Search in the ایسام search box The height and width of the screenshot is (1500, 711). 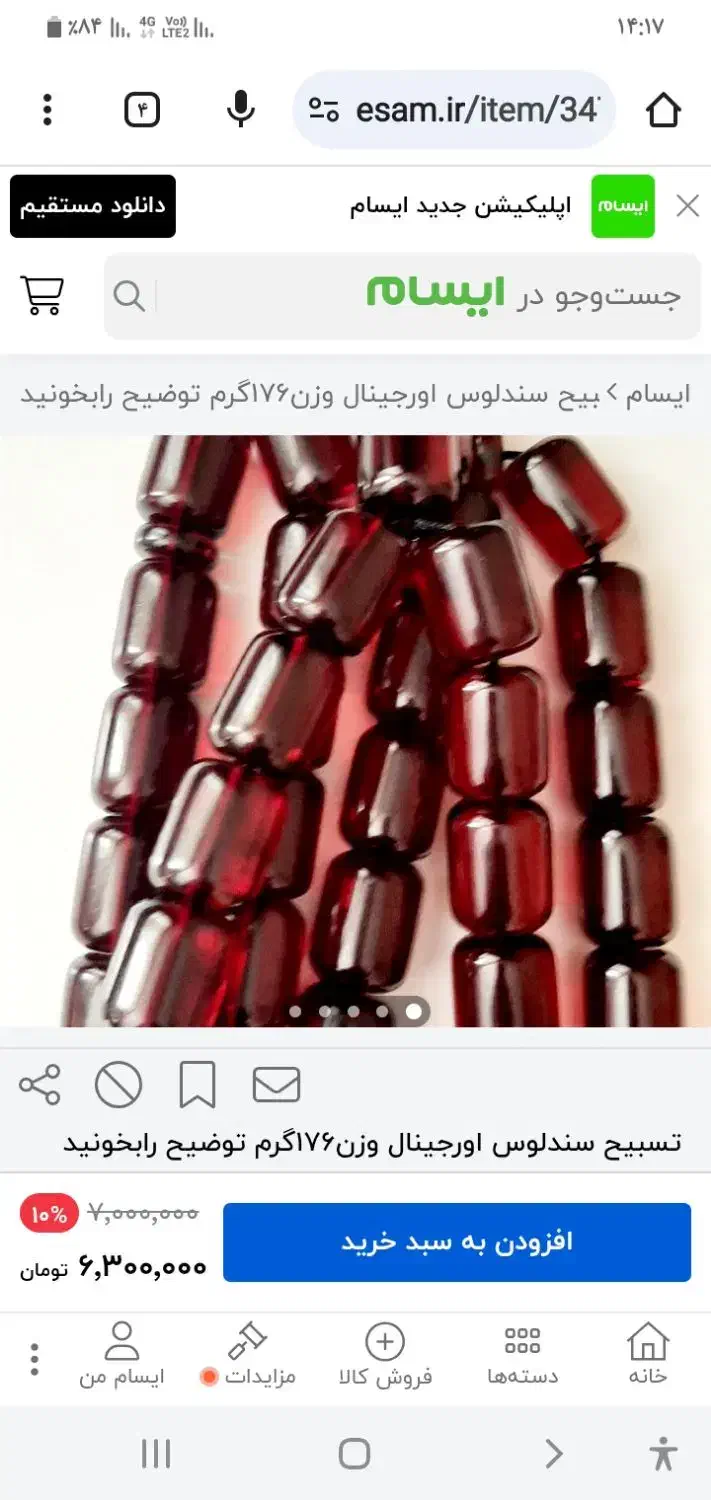click(420, 295)
